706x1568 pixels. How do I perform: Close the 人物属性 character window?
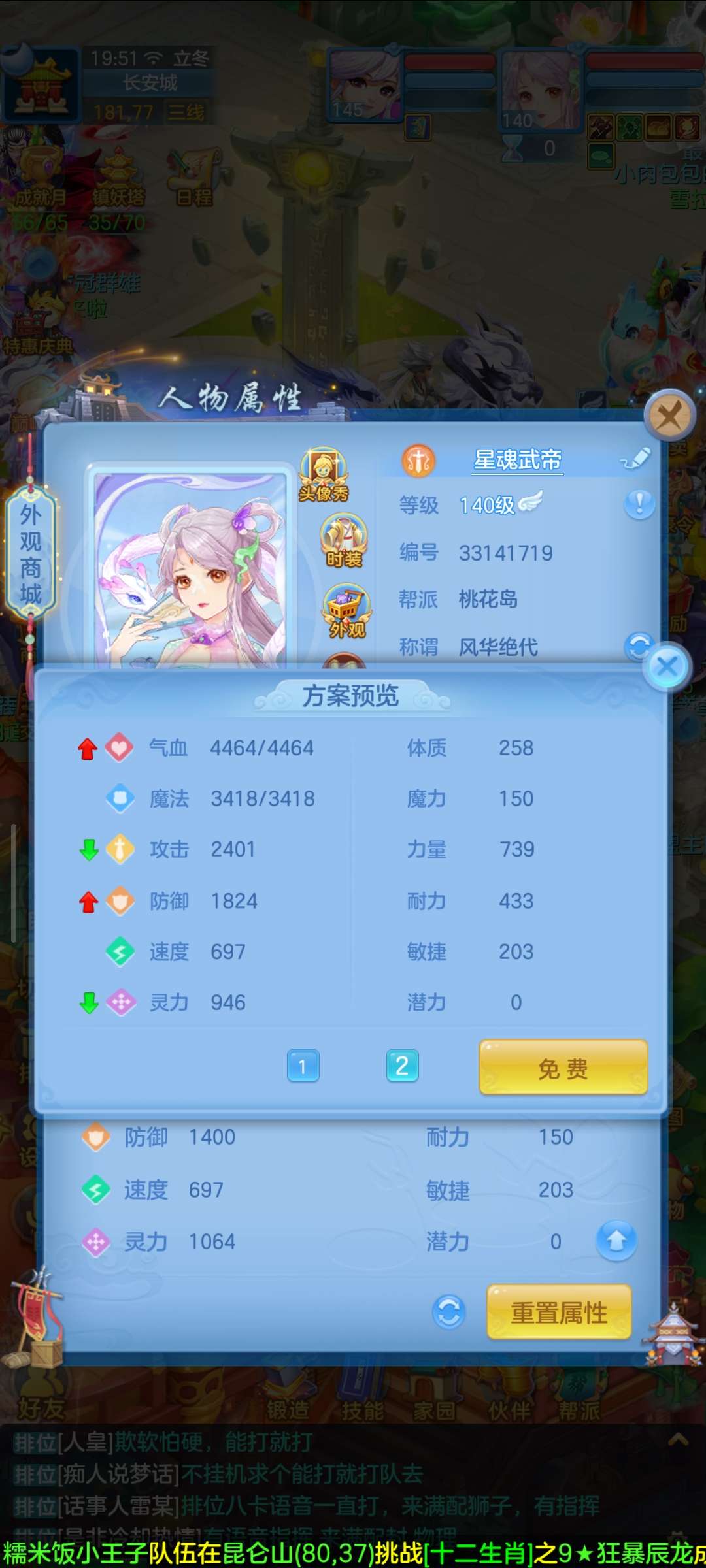[x=669, y=416]
